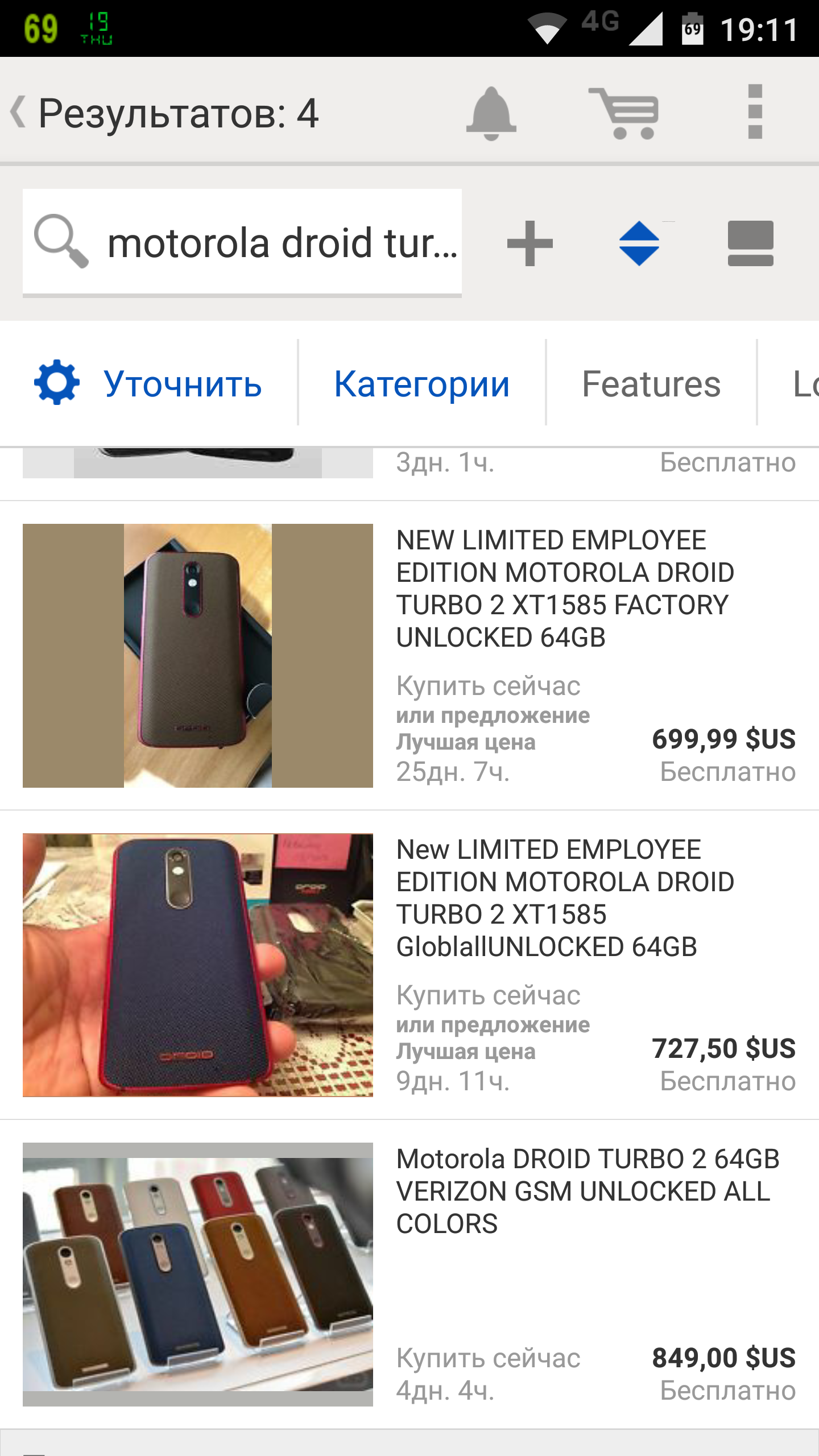Edit the motorola droid search query

click(x=282, y=243)
